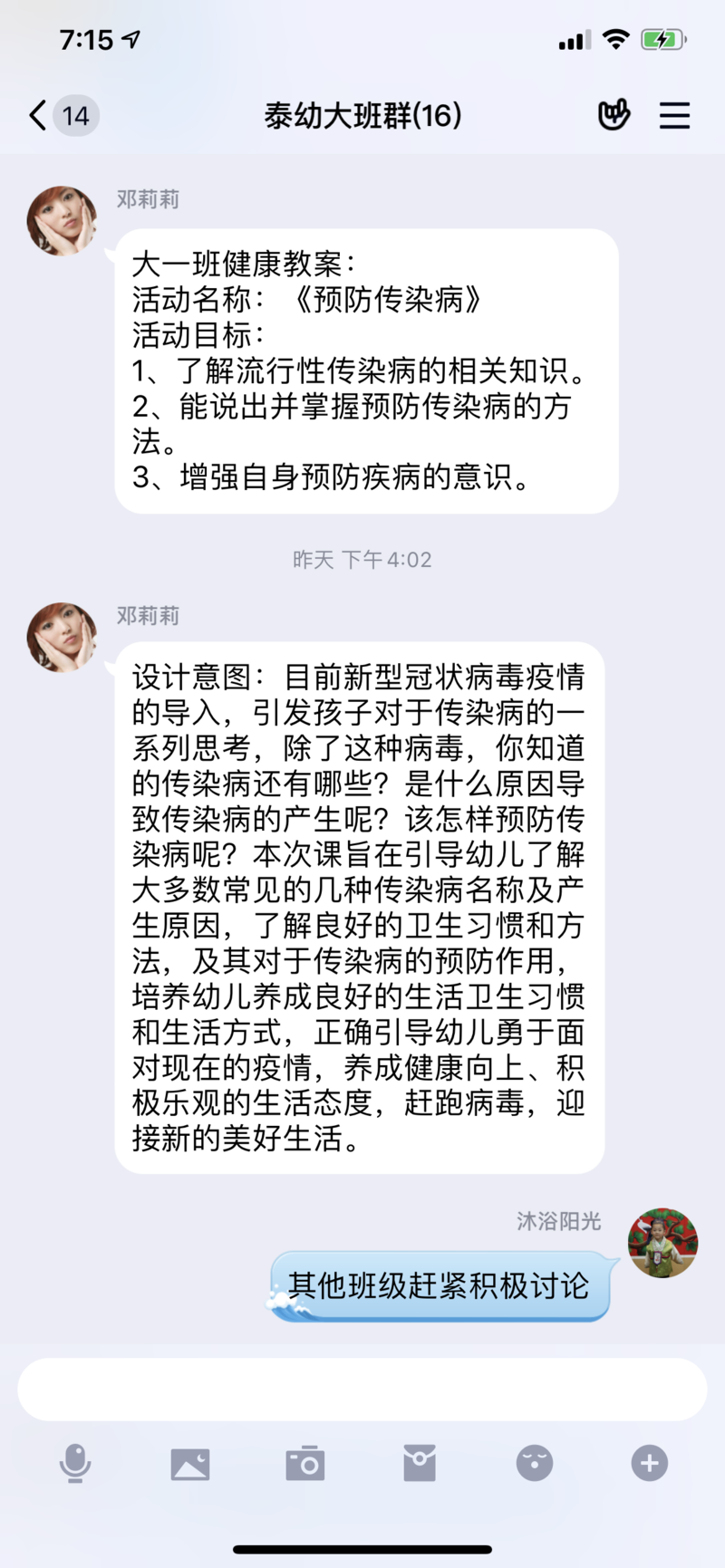Open 邓莉莉's avatar beside 大一班健康教案 message

coord(62,221)
